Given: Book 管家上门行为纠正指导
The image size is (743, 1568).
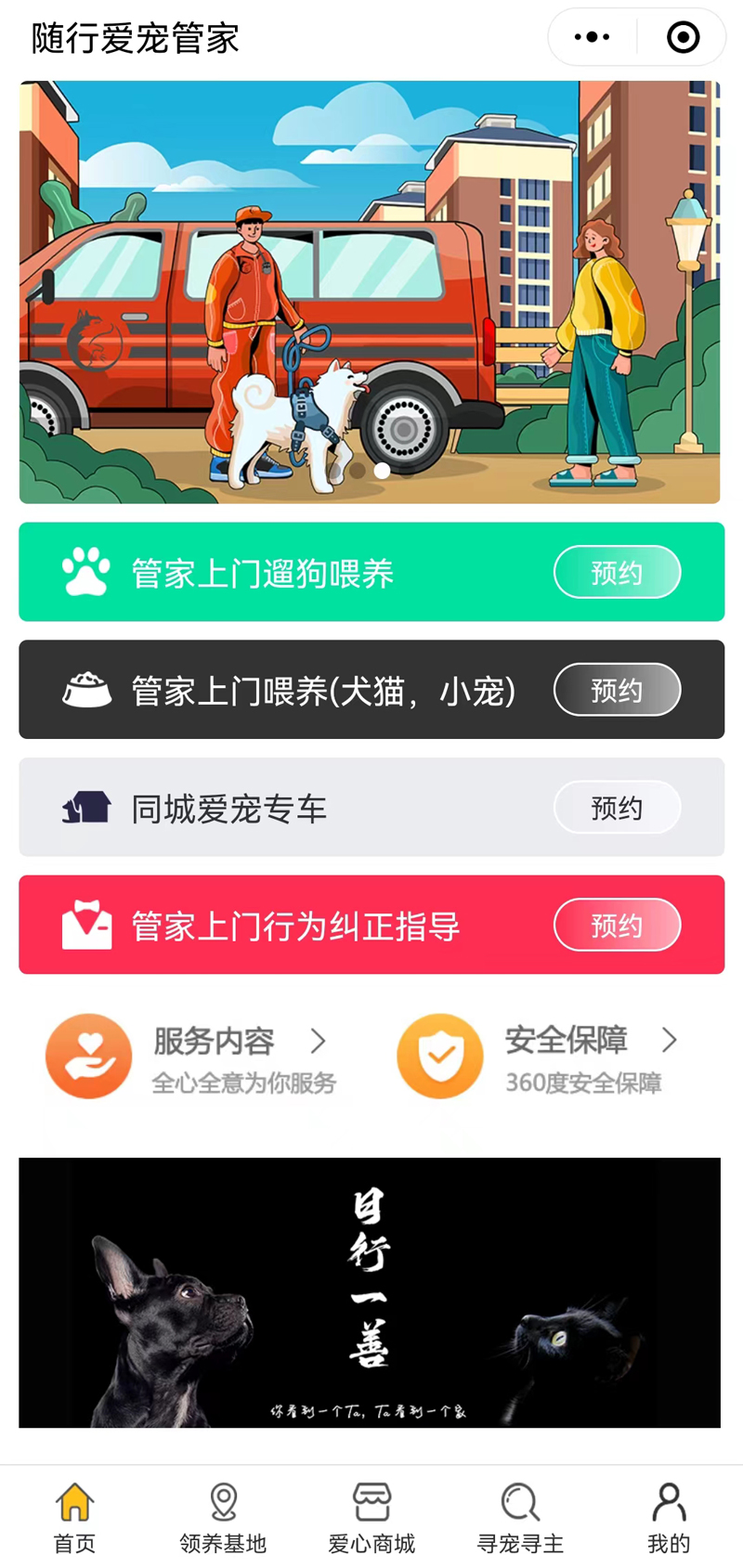Looking at the screenshot, I should tap(617, 925).
